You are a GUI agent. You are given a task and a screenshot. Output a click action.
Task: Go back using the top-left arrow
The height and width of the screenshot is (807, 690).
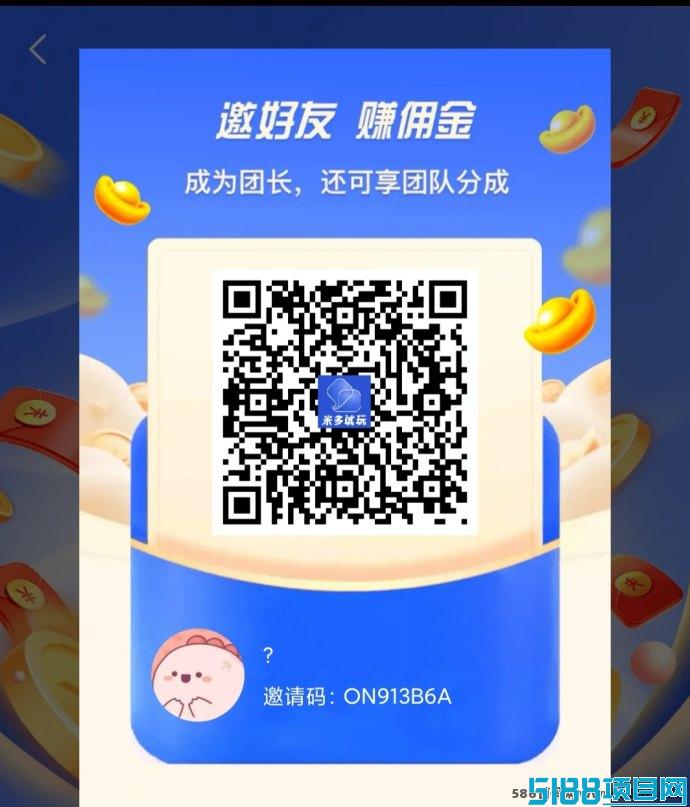click(38, 49)
